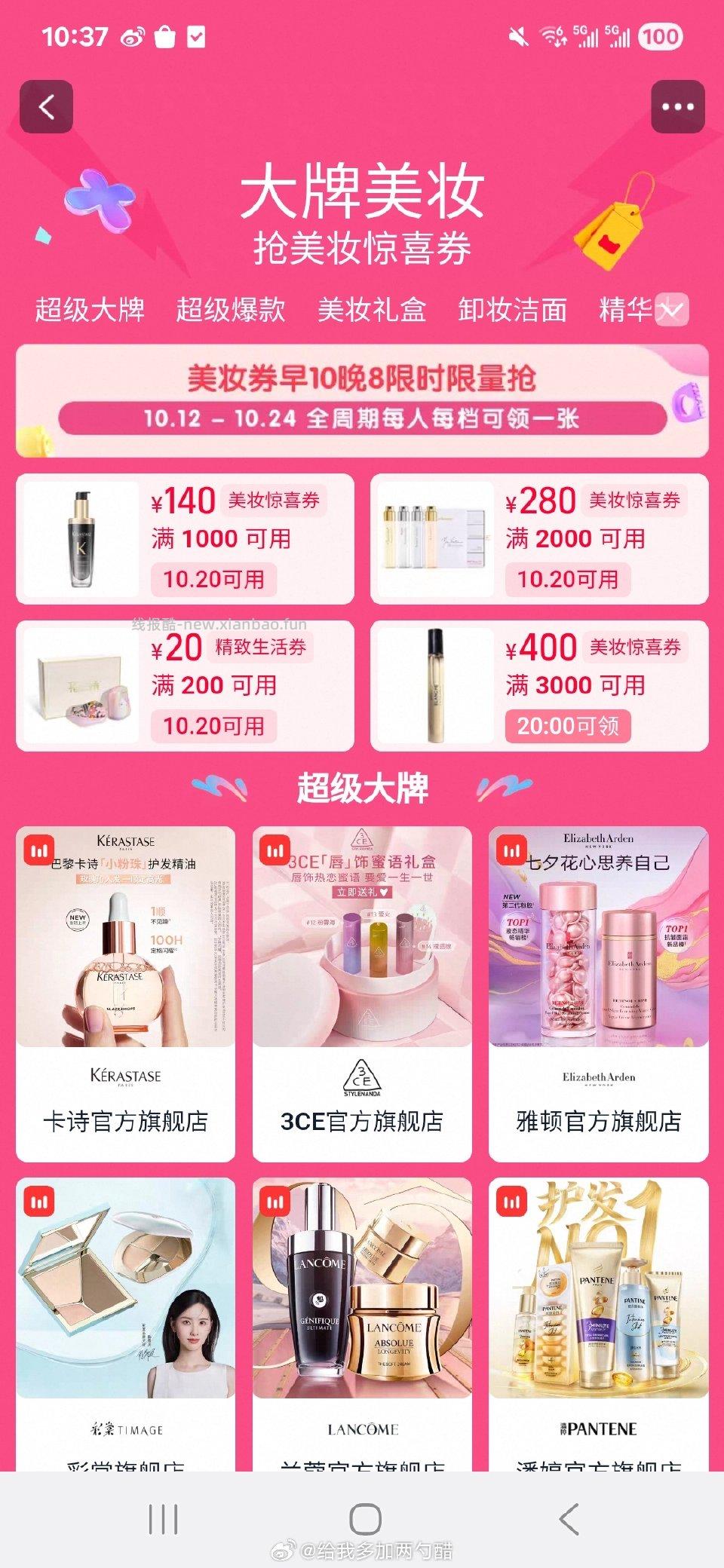Open the 美妆礼盒 category tab
The width and height of the screenshot is (724, 1568).
(371, 310)
